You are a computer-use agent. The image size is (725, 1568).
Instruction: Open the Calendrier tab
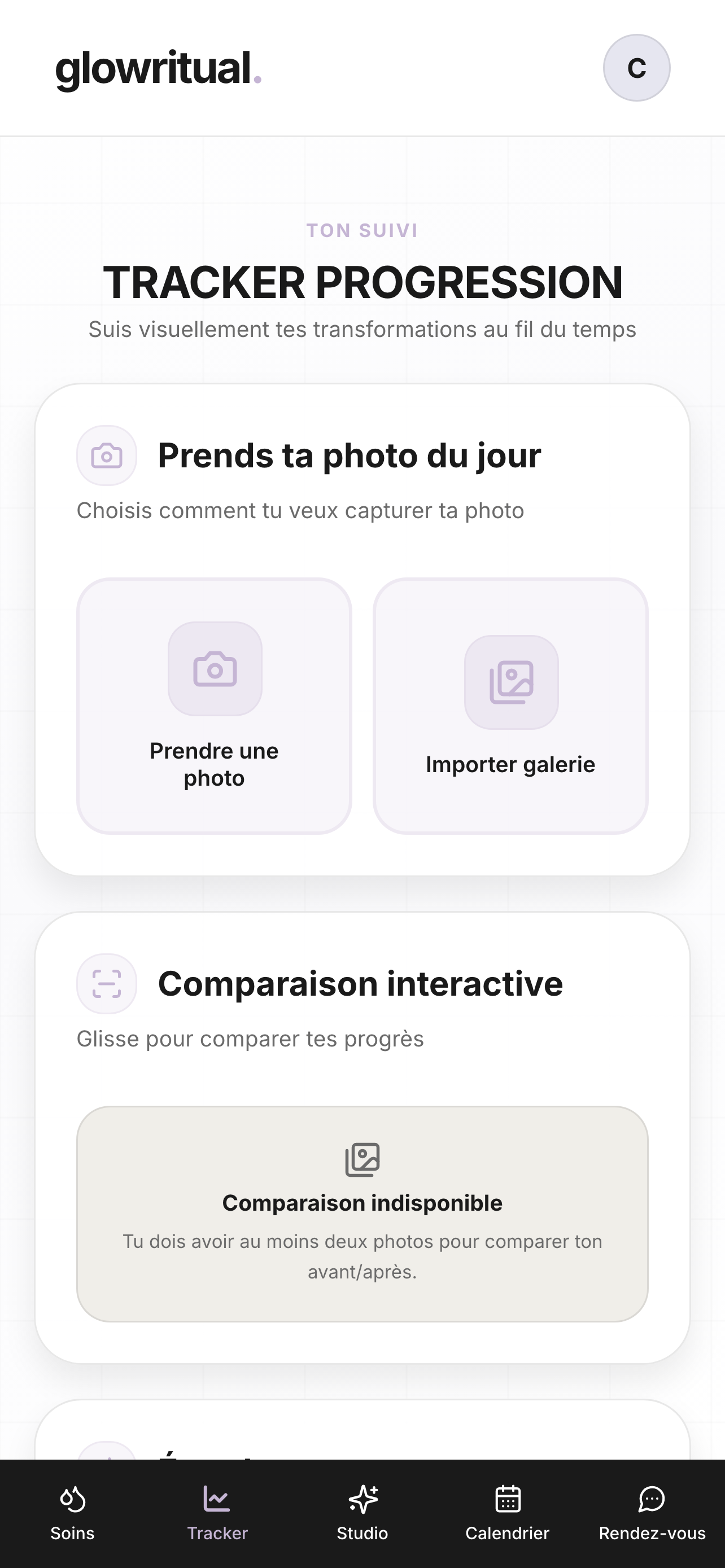click(507, 1513)
